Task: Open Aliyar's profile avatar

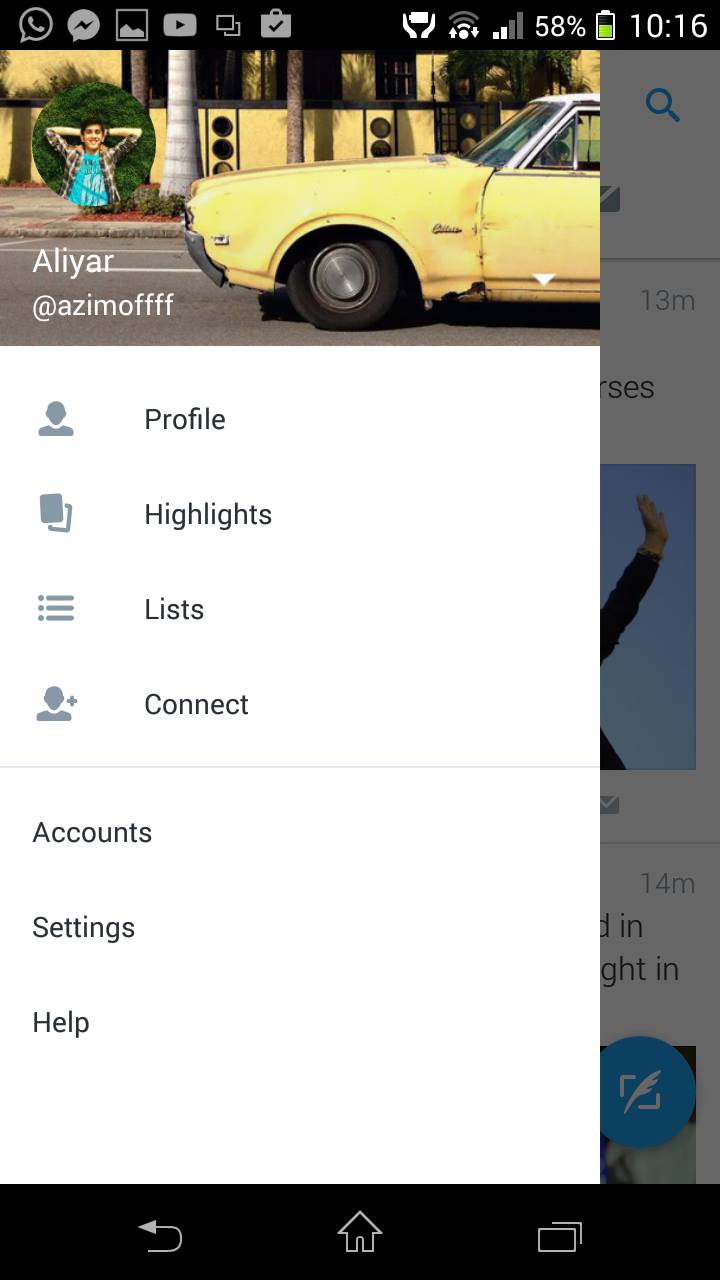Action: [94, 145]
